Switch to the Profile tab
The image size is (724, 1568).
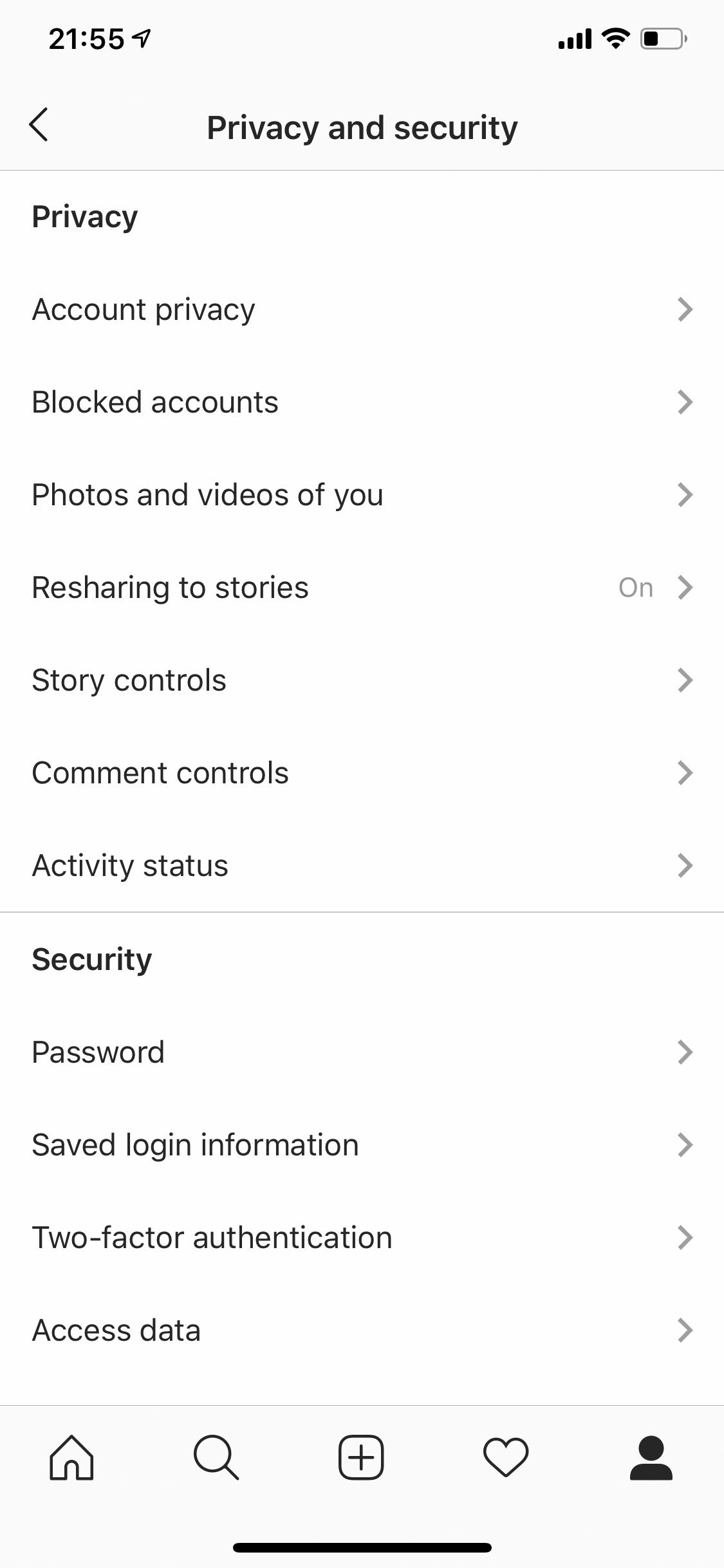[x=651, y=1457]
